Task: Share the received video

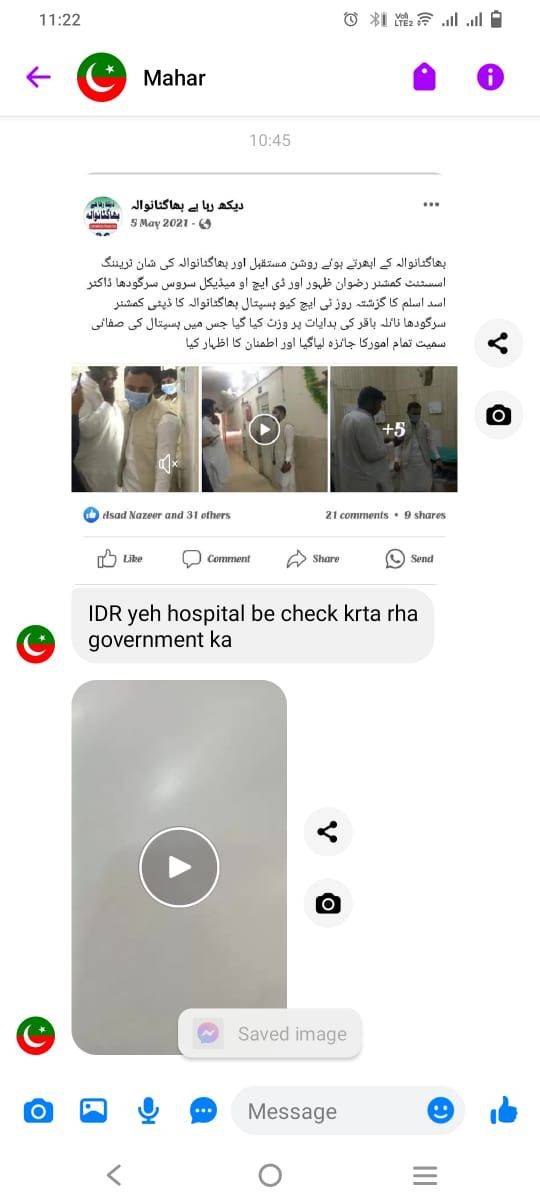Action: pos(327,832)
